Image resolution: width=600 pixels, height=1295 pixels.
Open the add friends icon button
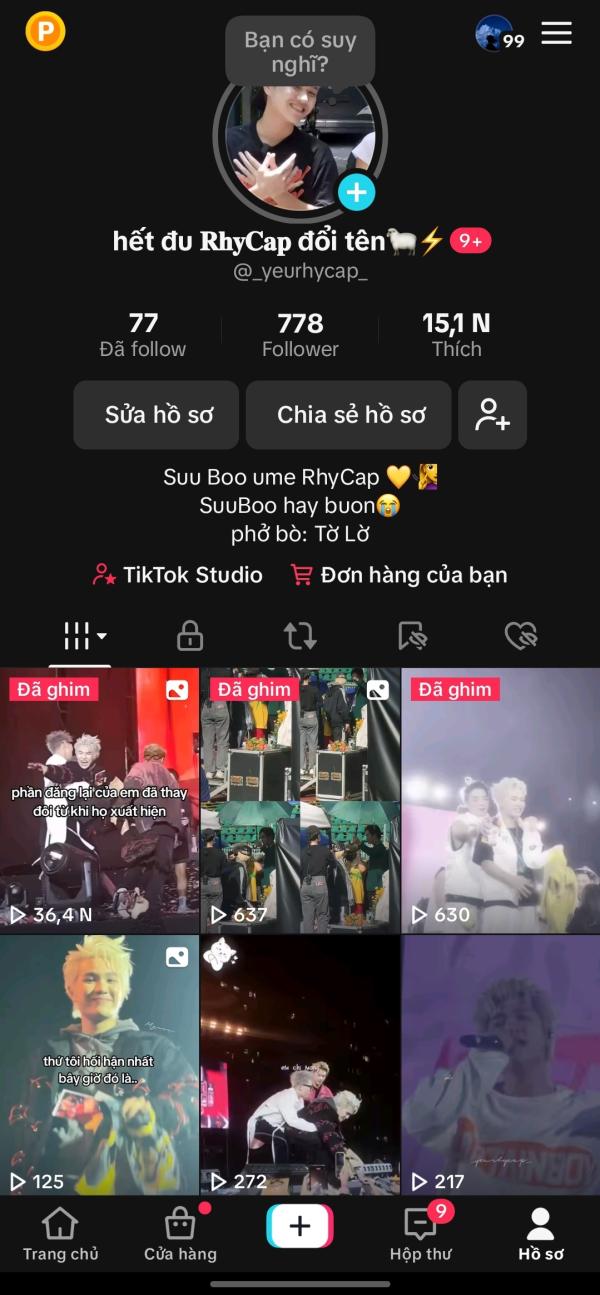tap(492, 415)
